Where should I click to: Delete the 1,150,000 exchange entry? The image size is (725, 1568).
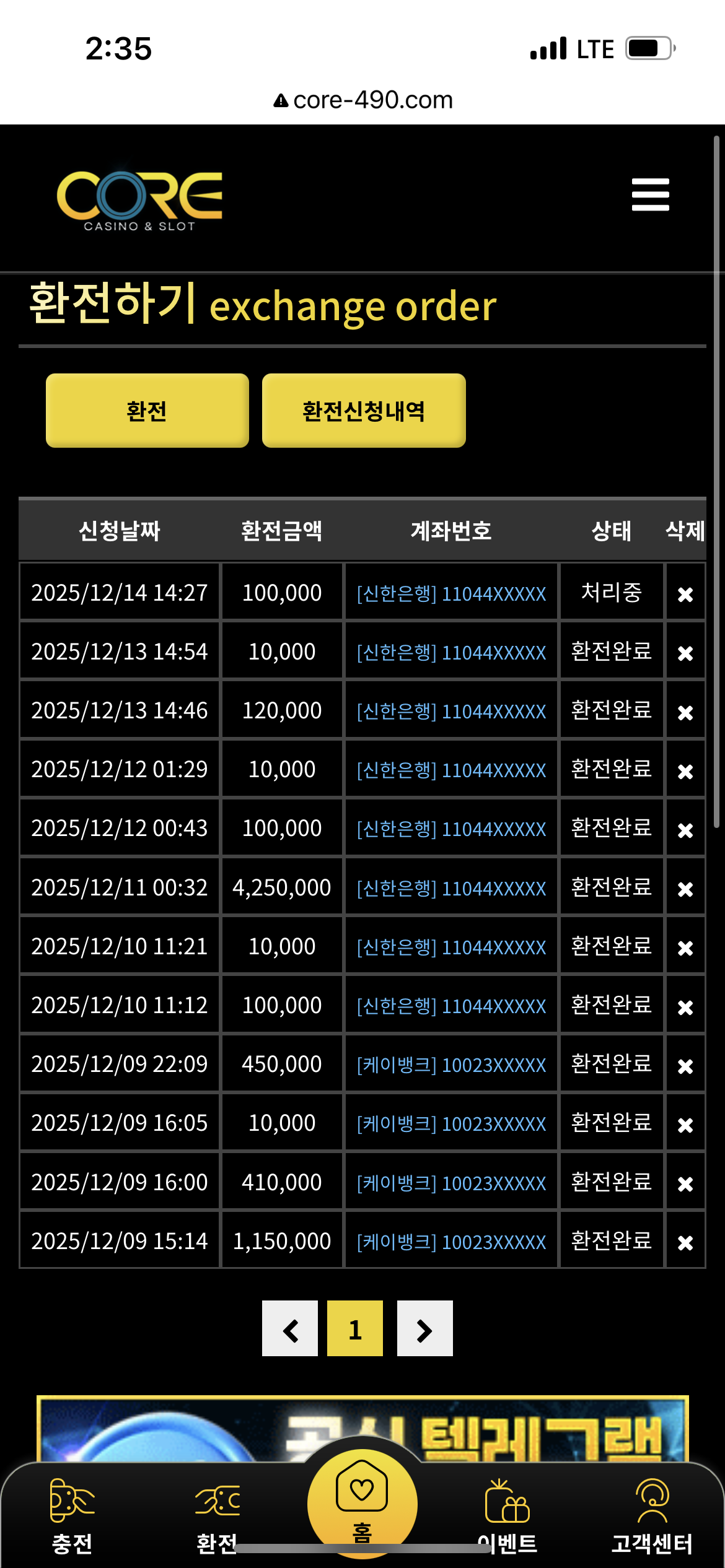[x=685, y=1242]
